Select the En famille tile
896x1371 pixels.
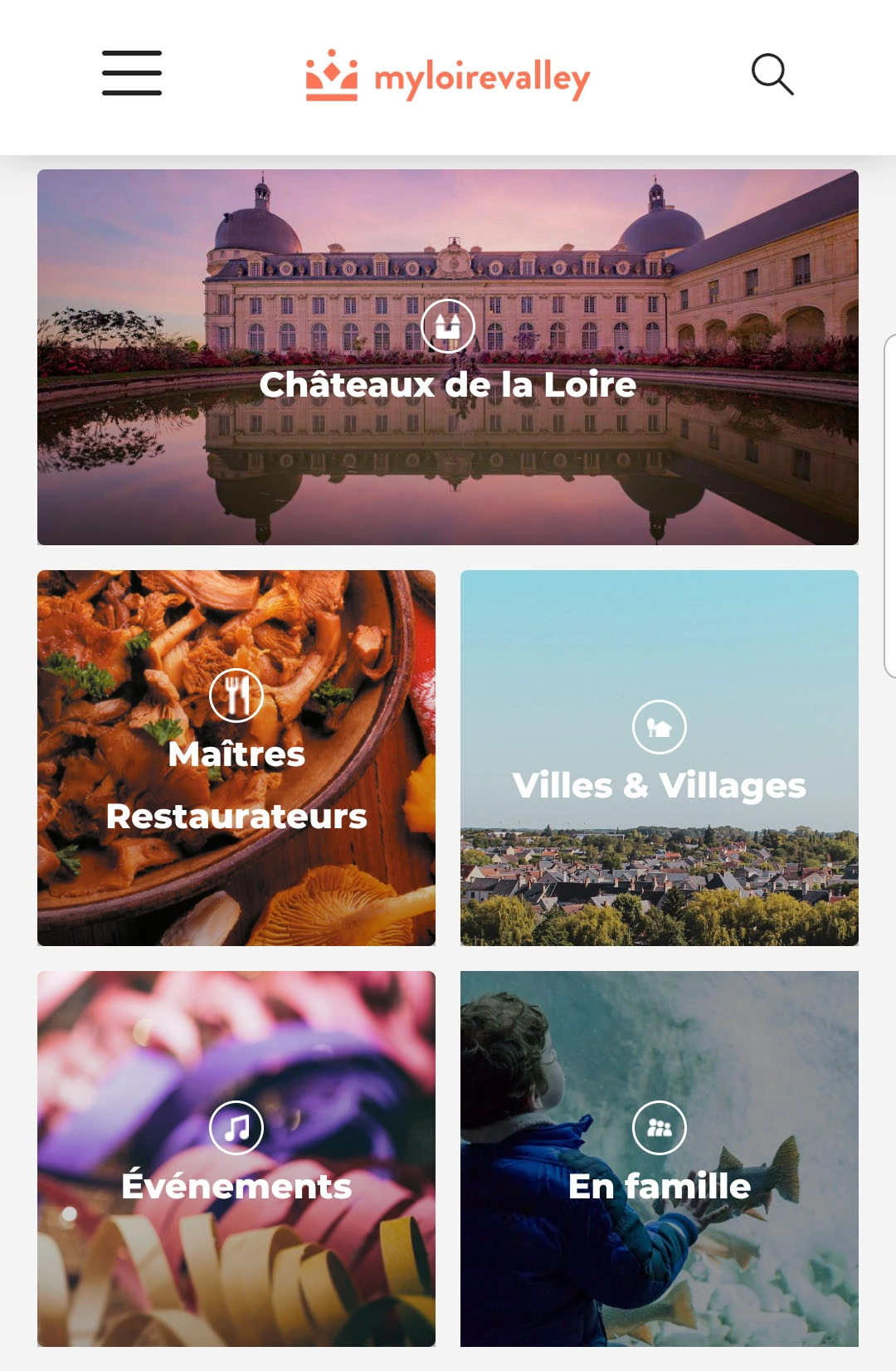coord(660,1159)
